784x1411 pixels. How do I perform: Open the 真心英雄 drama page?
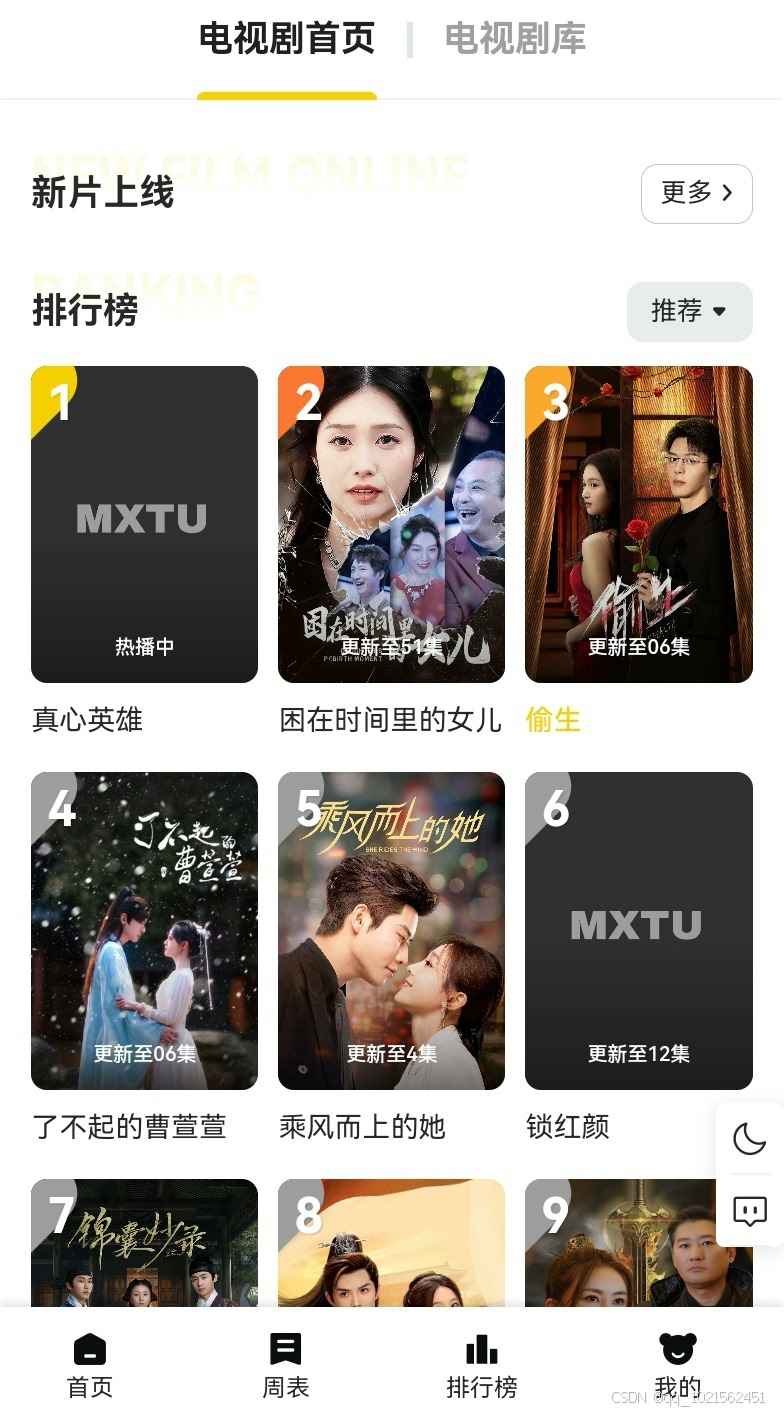[144, 524]
